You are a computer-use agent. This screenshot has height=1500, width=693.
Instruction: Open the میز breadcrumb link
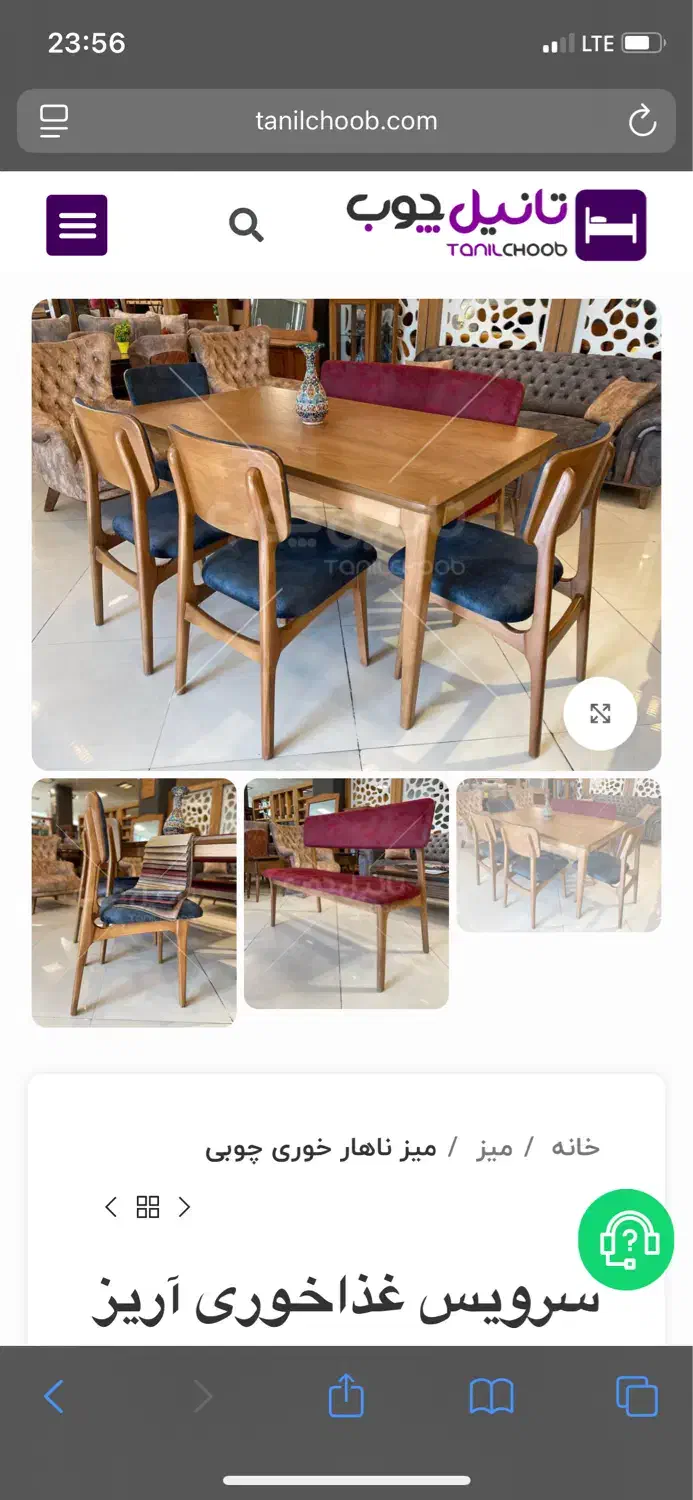pyautogui.click(x=494, y=1147)
